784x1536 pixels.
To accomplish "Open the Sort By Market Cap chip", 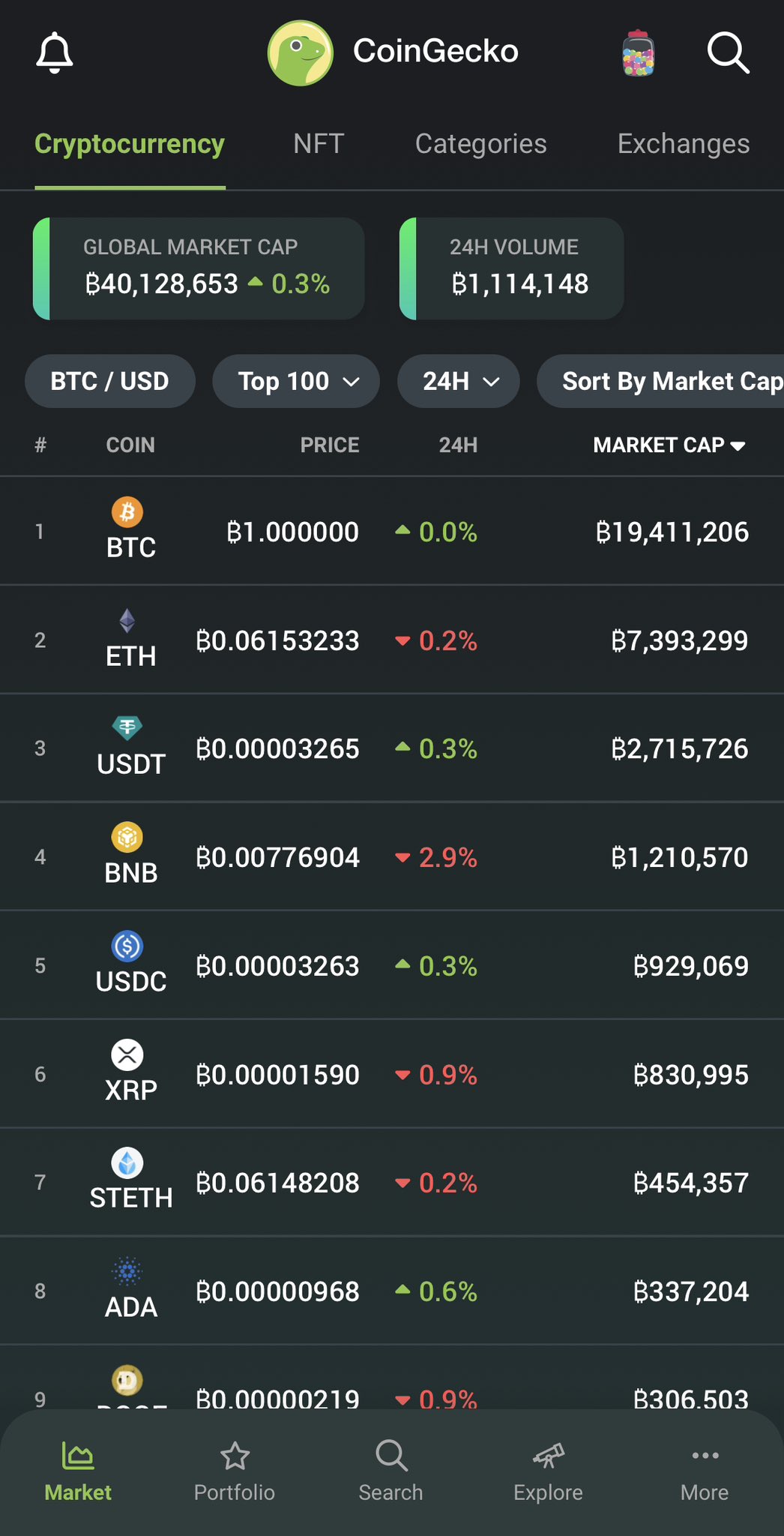I will (661, 381).
